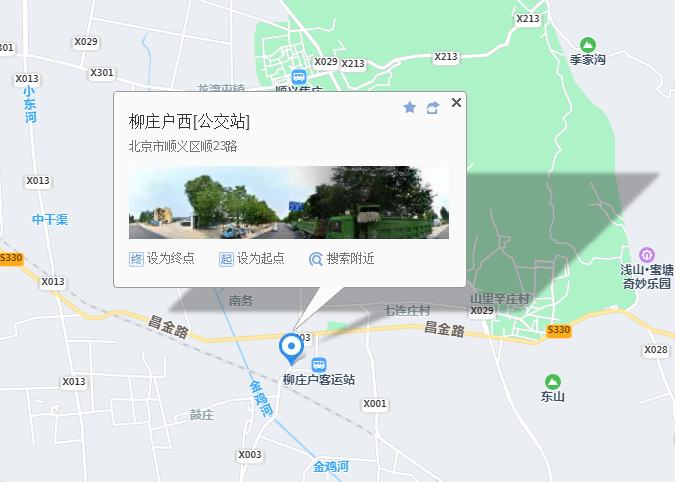Image resolution: width=675 pixels, height=482 pixels.
Task: Close the 柳庄户西 info popup
Action: tap(457, 102)
